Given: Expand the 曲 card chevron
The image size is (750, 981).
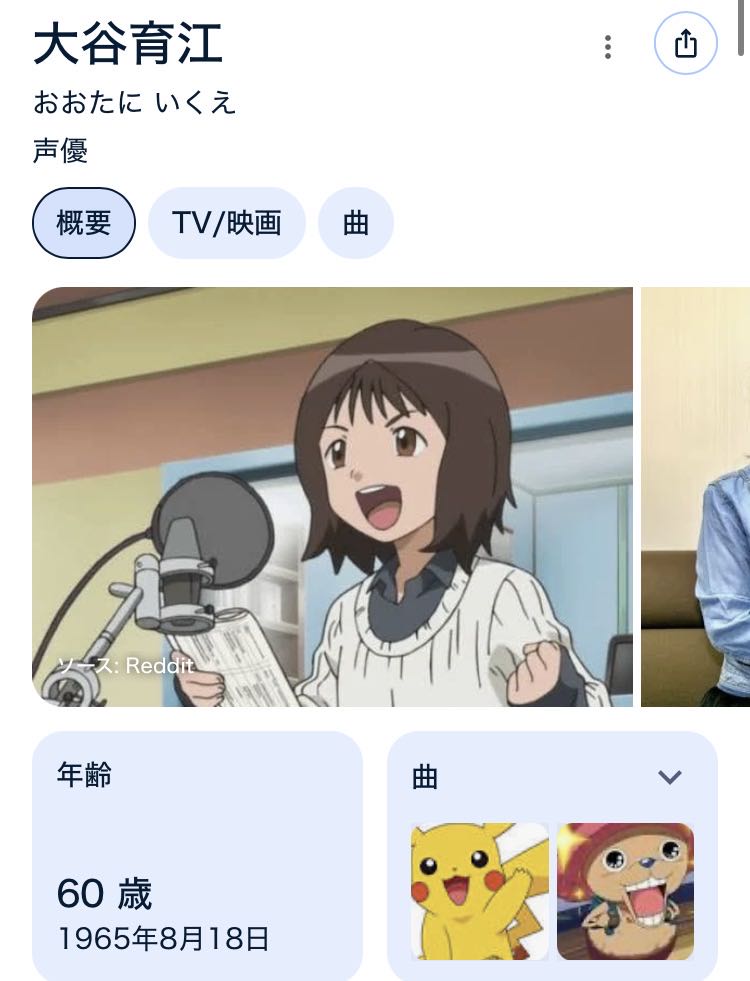Looking at the screenshot, I should 670,777.
